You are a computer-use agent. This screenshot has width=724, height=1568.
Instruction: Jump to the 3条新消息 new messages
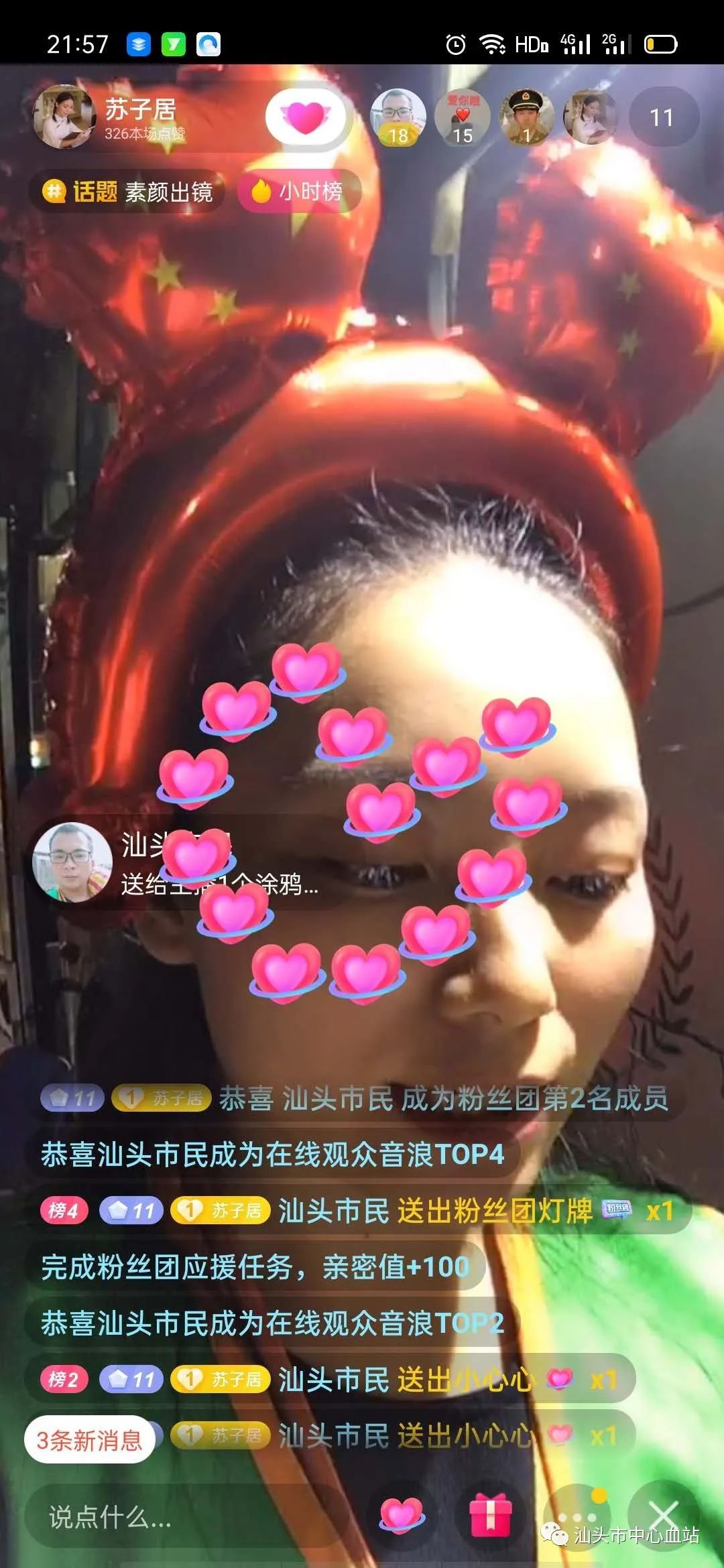[x=89, y=1439]
